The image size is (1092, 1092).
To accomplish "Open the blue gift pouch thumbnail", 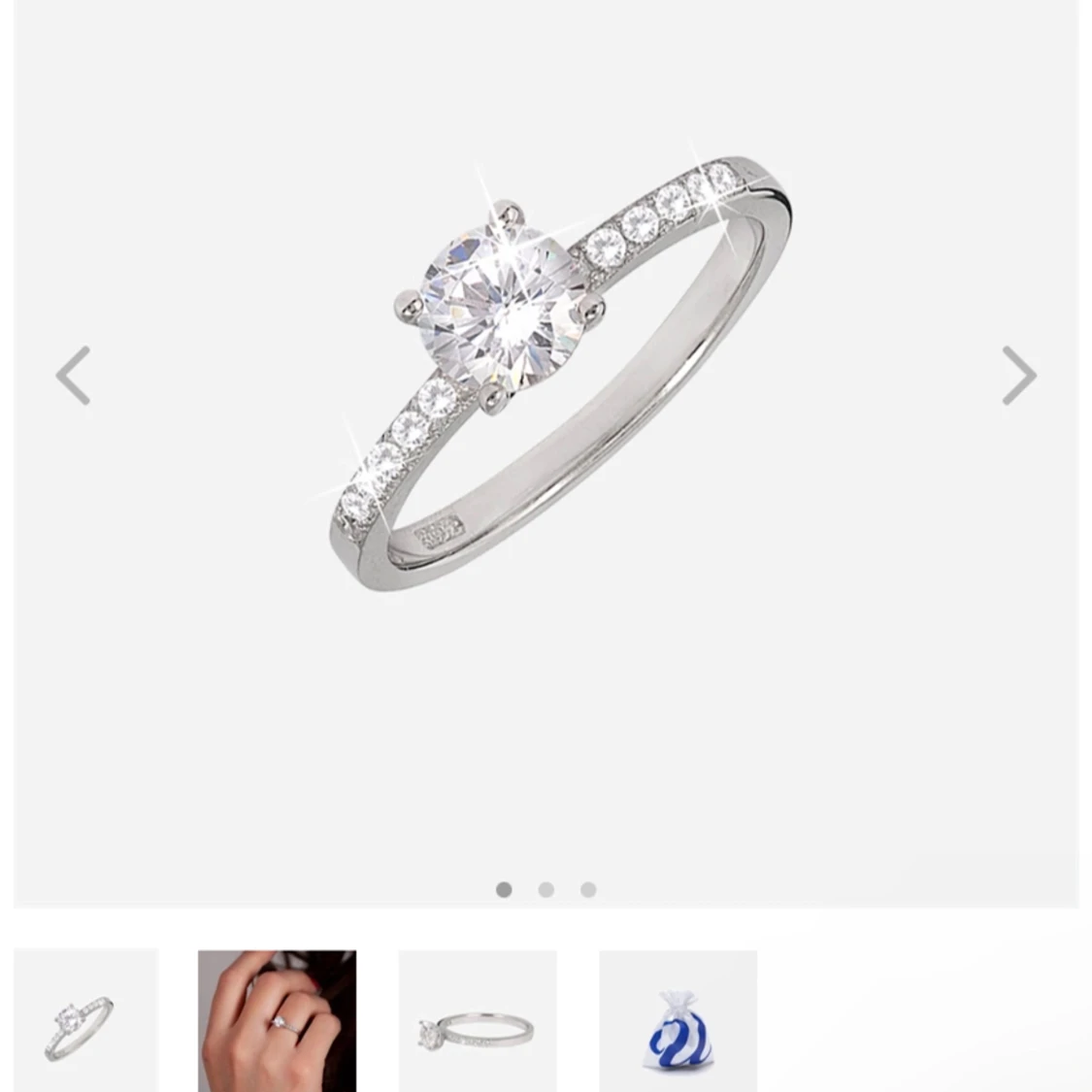I will [678, 1021].
